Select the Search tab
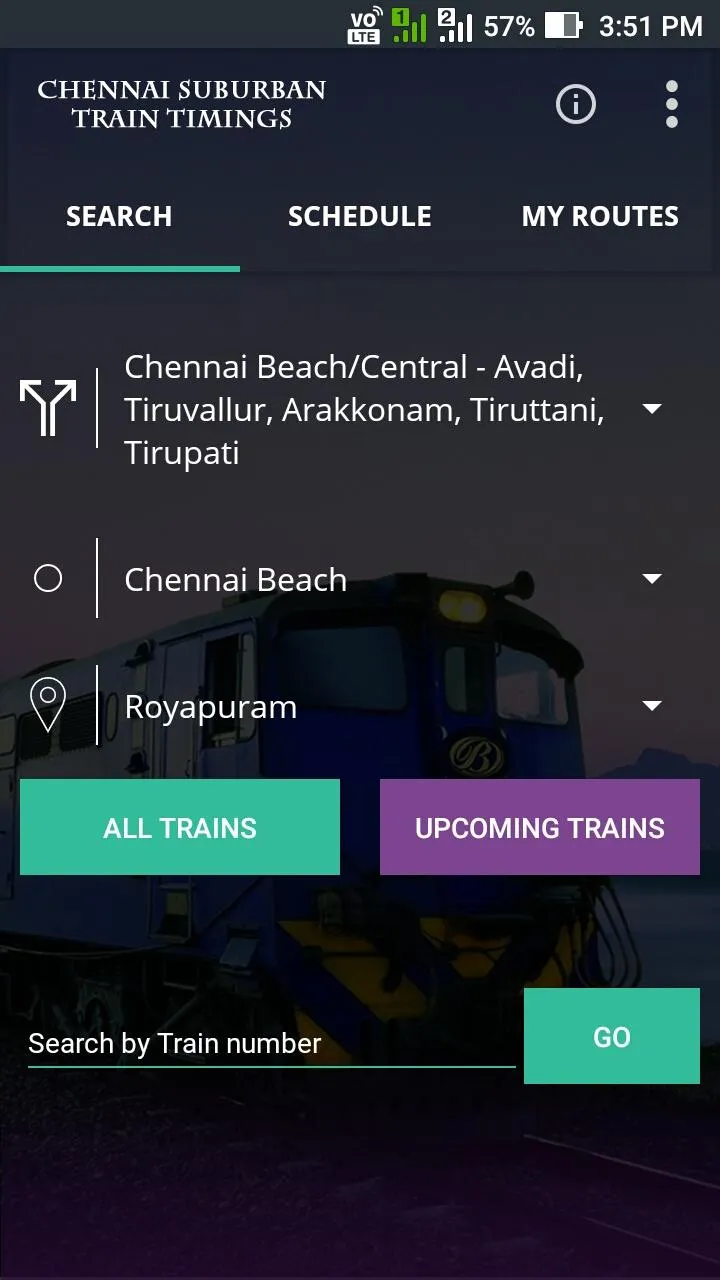The image size is (720, 1280). pyautogui.click(x=119, y=217)
